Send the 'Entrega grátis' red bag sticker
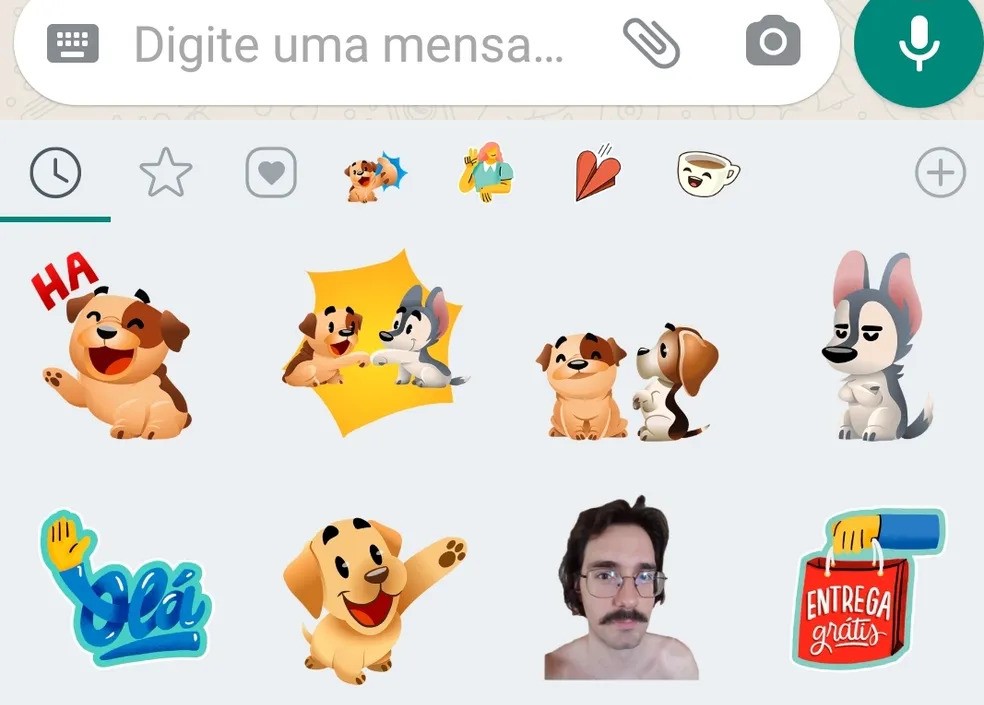The image size is (984, 705). (866, 588)
